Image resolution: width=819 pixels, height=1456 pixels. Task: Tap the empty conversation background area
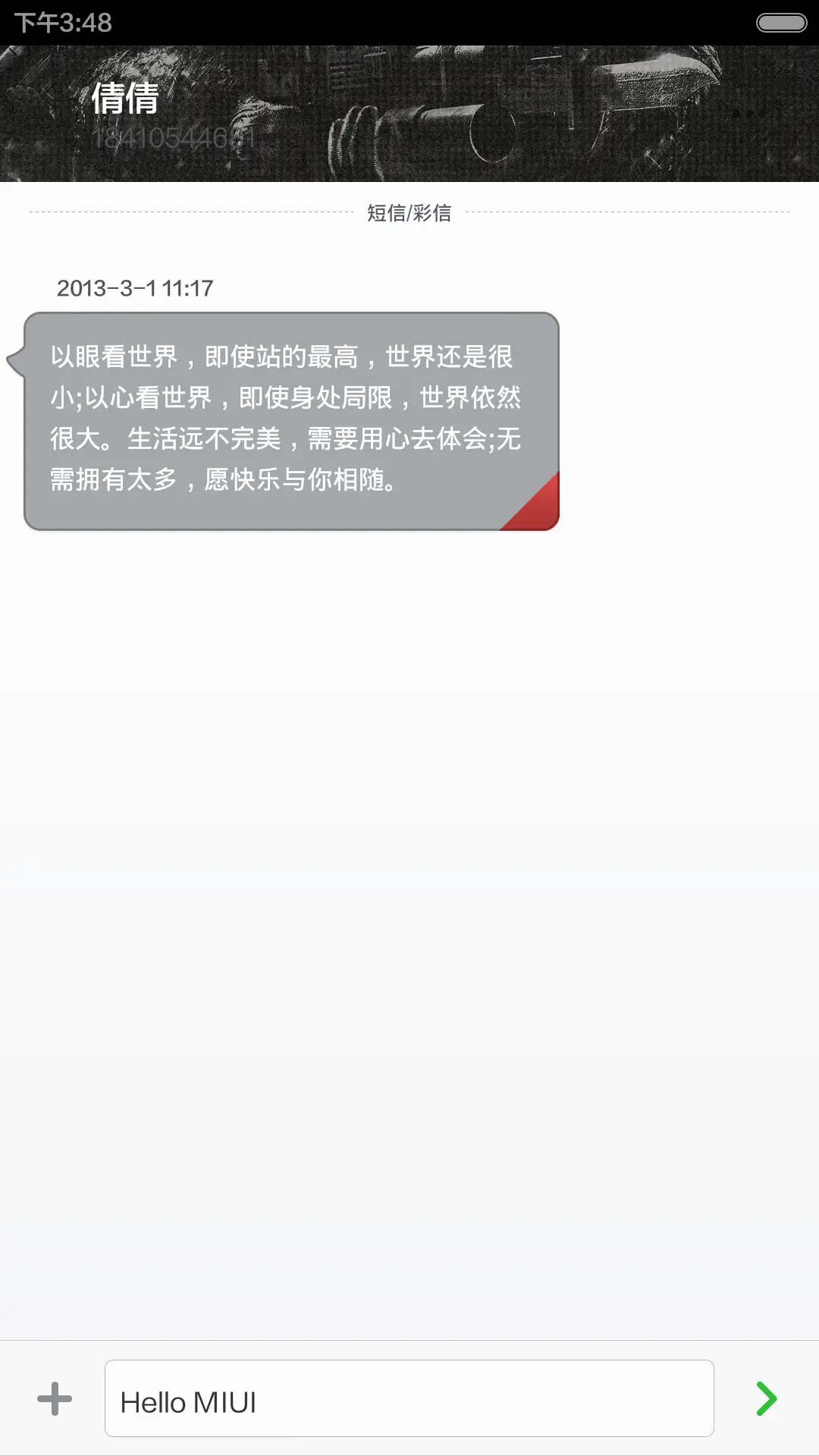[409, 910]
